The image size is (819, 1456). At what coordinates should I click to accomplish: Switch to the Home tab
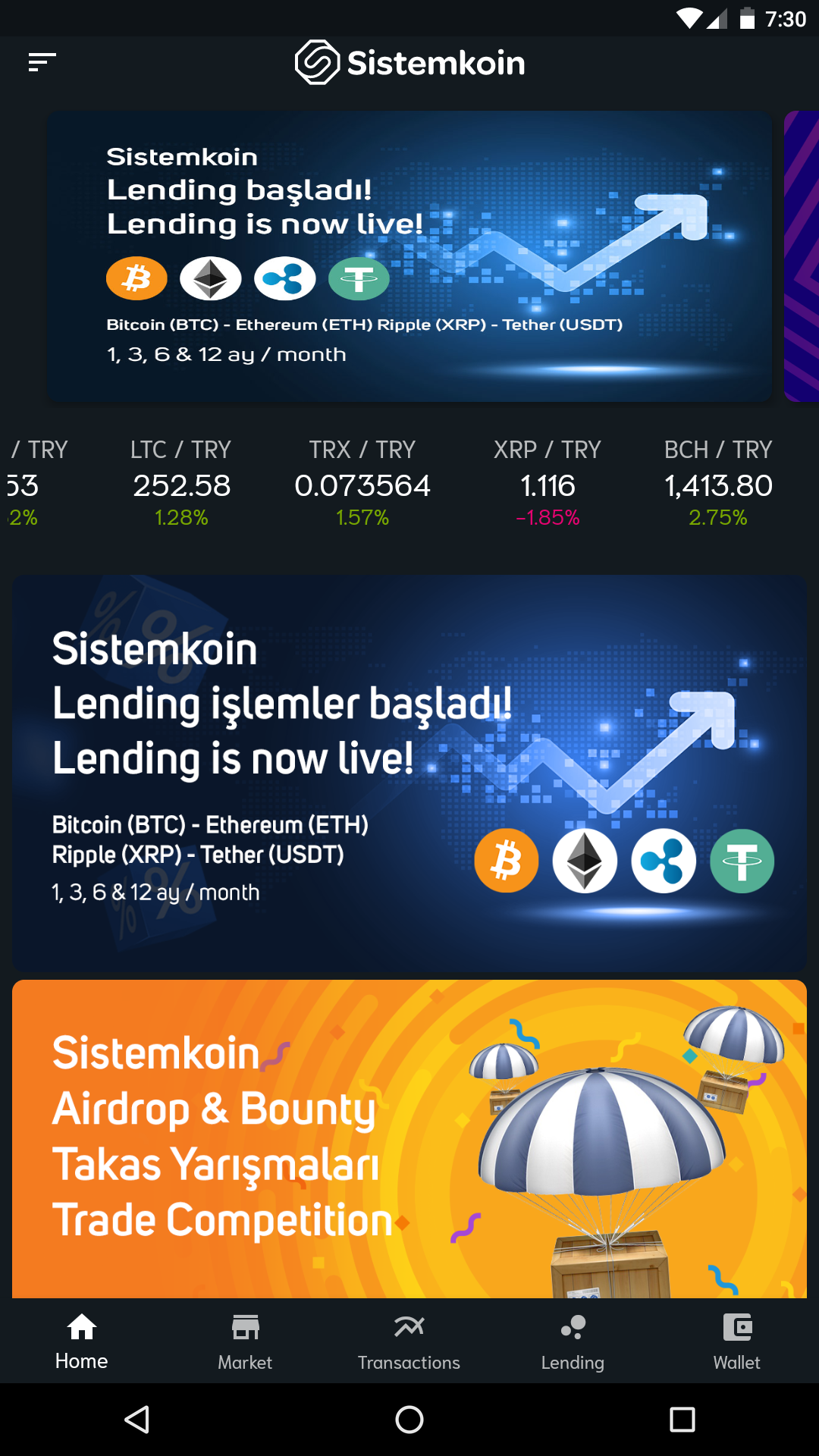pyautogui.click(x=82, y=1341)
